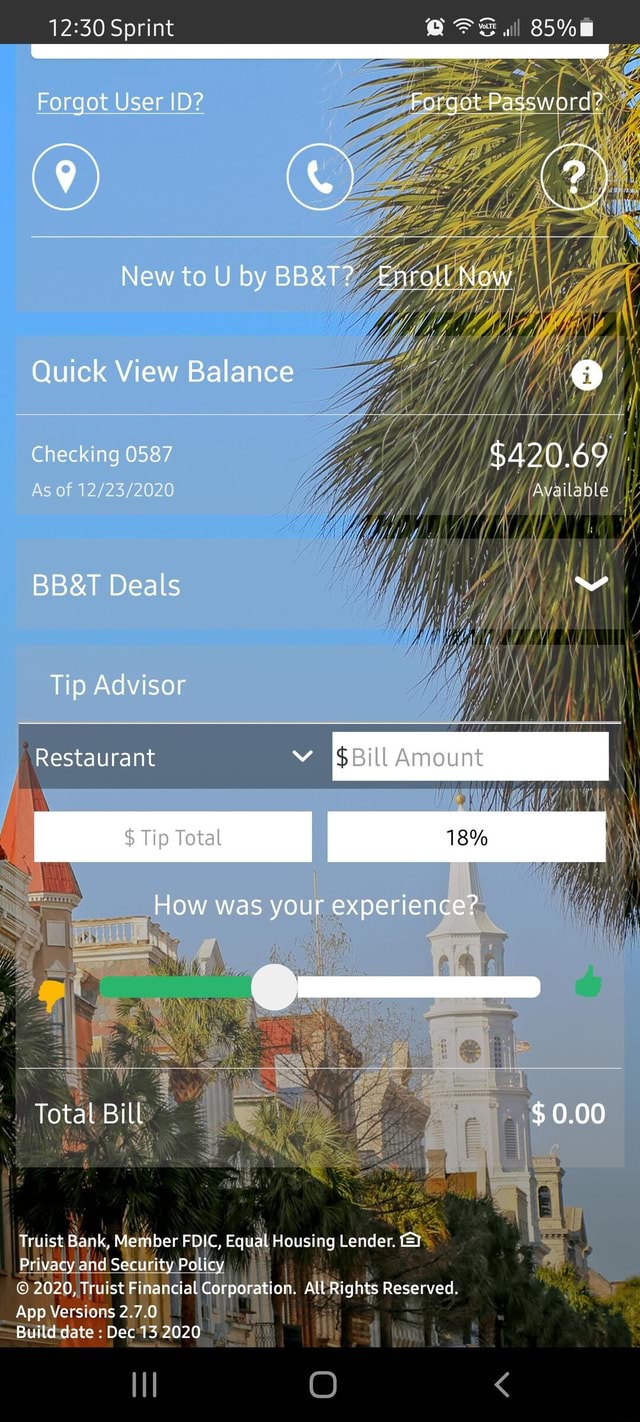The image size is (640, 1422).
Task: Open the Restaurant dropdown in Tip Advisor
Action: [x=173, y=757]
